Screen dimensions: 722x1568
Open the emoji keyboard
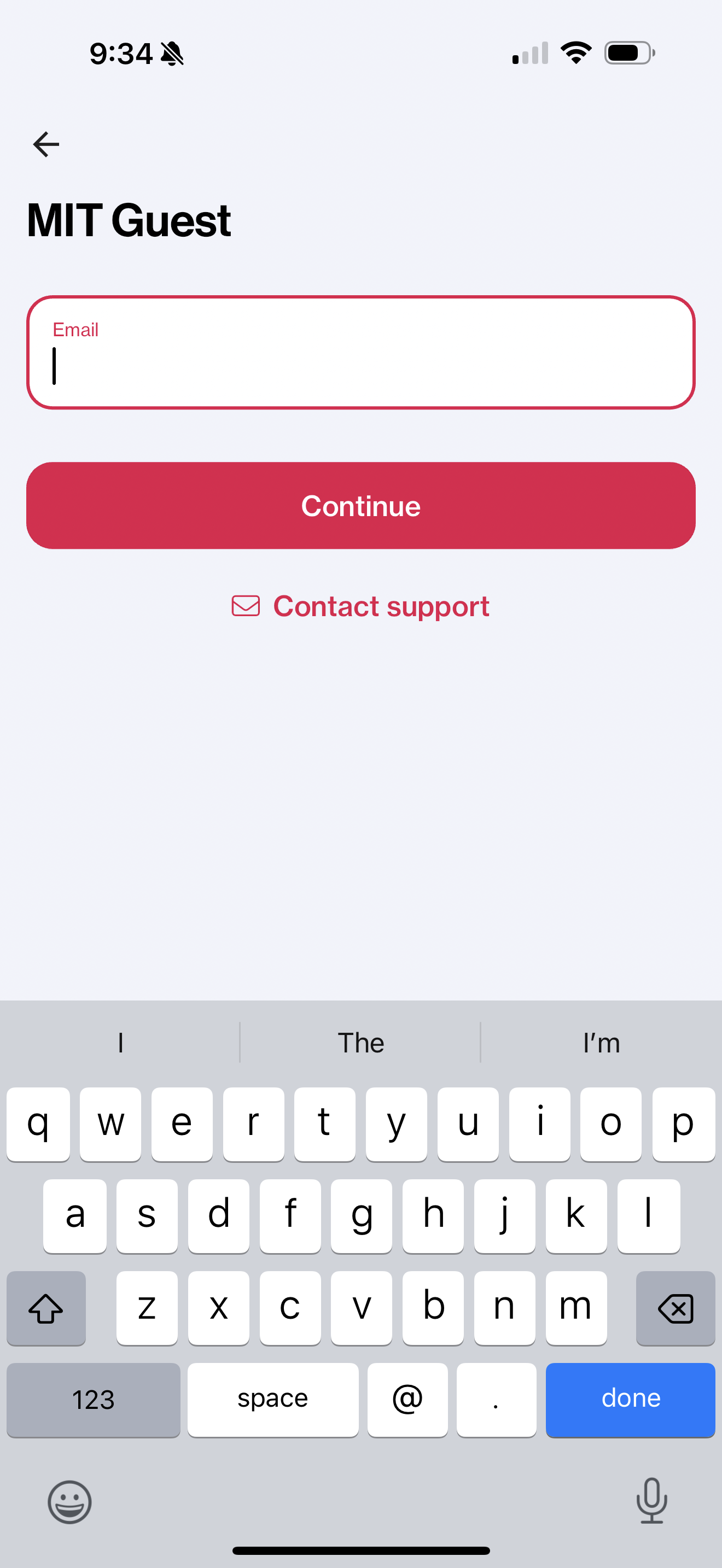(x=69, y=1502)
